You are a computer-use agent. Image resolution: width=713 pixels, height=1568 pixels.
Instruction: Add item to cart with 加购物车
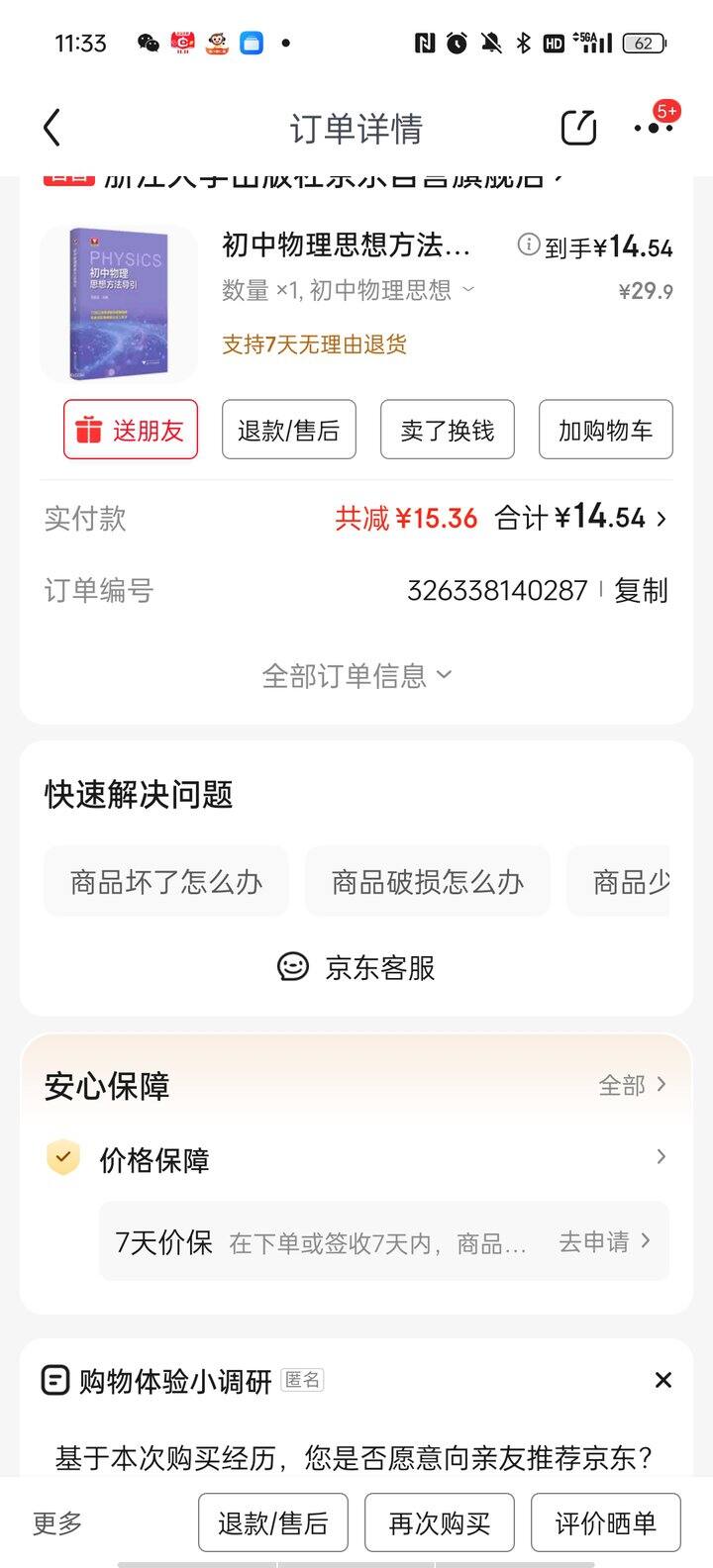point(605,430)
